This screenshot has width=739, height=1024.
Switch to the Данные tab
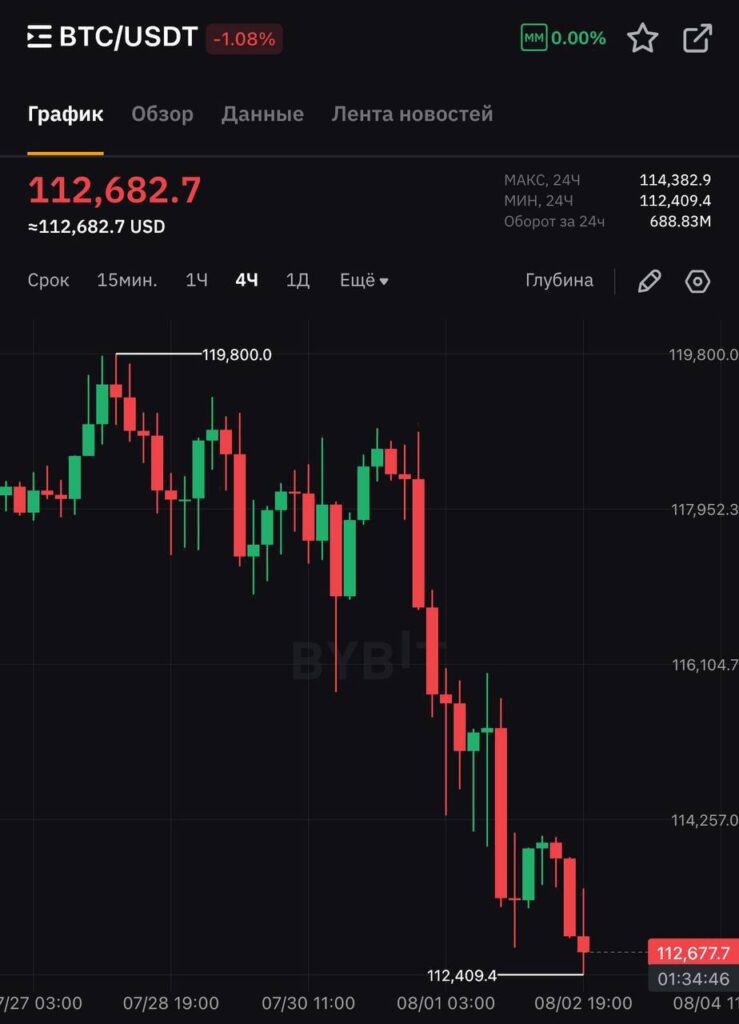[262, 114]
